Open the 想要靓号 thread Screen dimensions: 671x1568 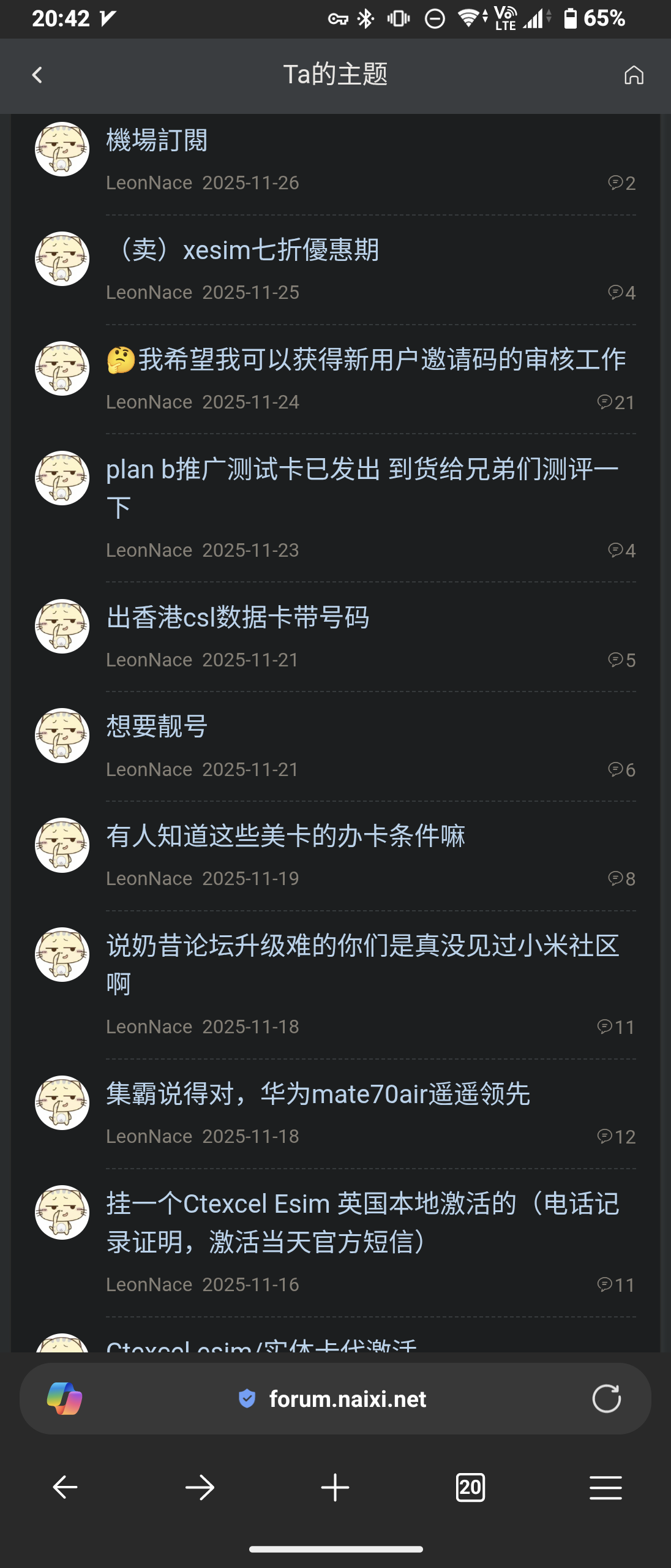click(157, 727)
